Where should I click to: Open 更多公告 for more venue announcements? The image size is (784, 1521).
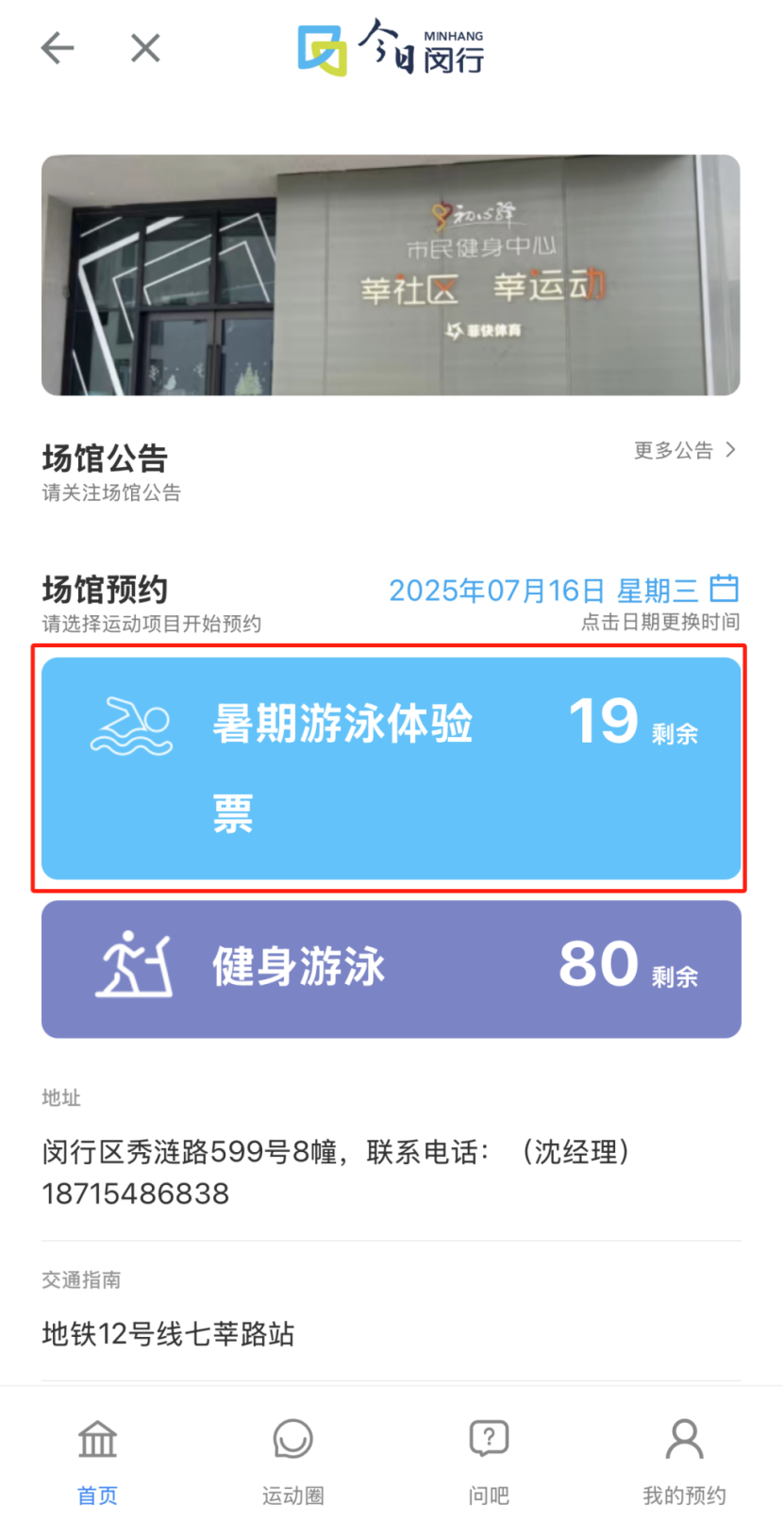point(685,450)
